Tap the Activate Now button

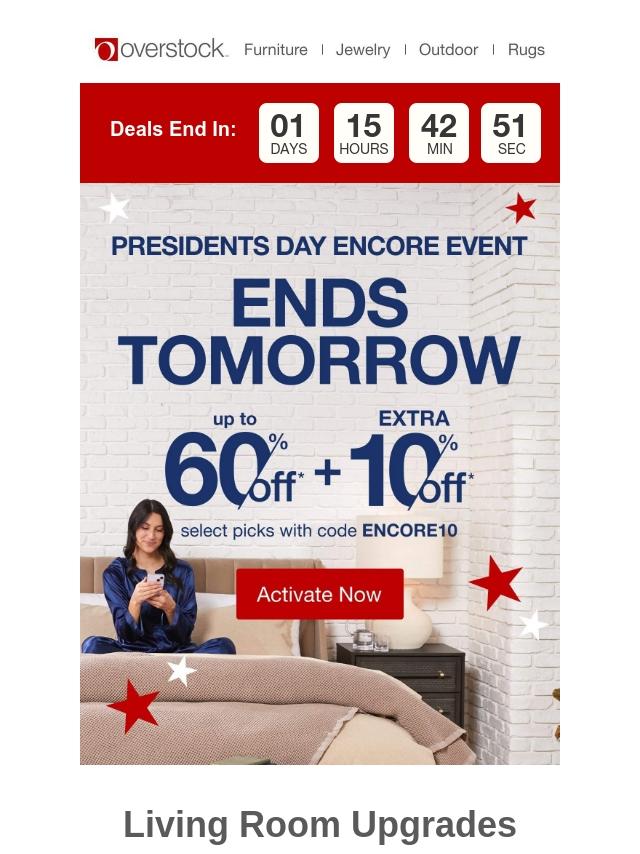[319, 594]
